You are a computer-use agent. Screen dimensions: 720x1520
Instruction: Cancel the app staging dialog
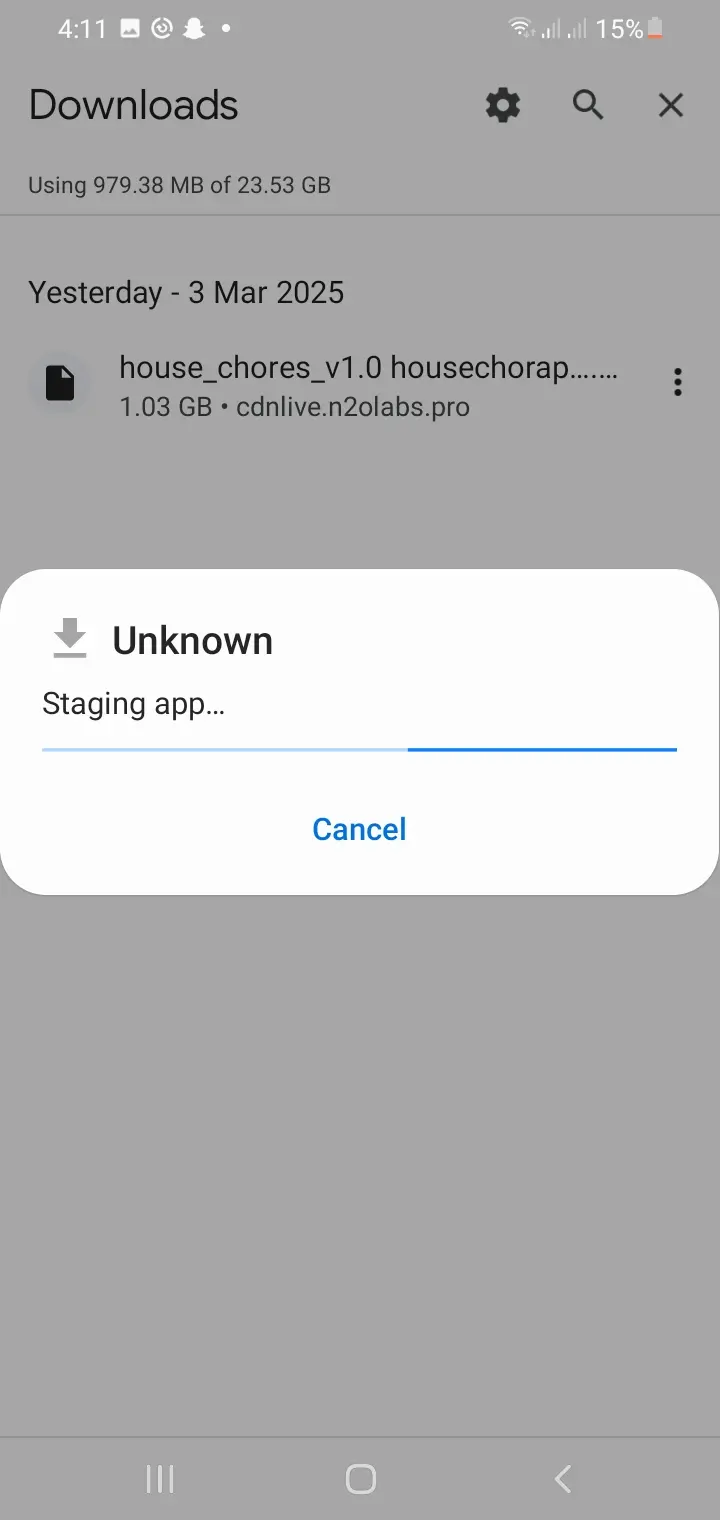tap(359, 829)
